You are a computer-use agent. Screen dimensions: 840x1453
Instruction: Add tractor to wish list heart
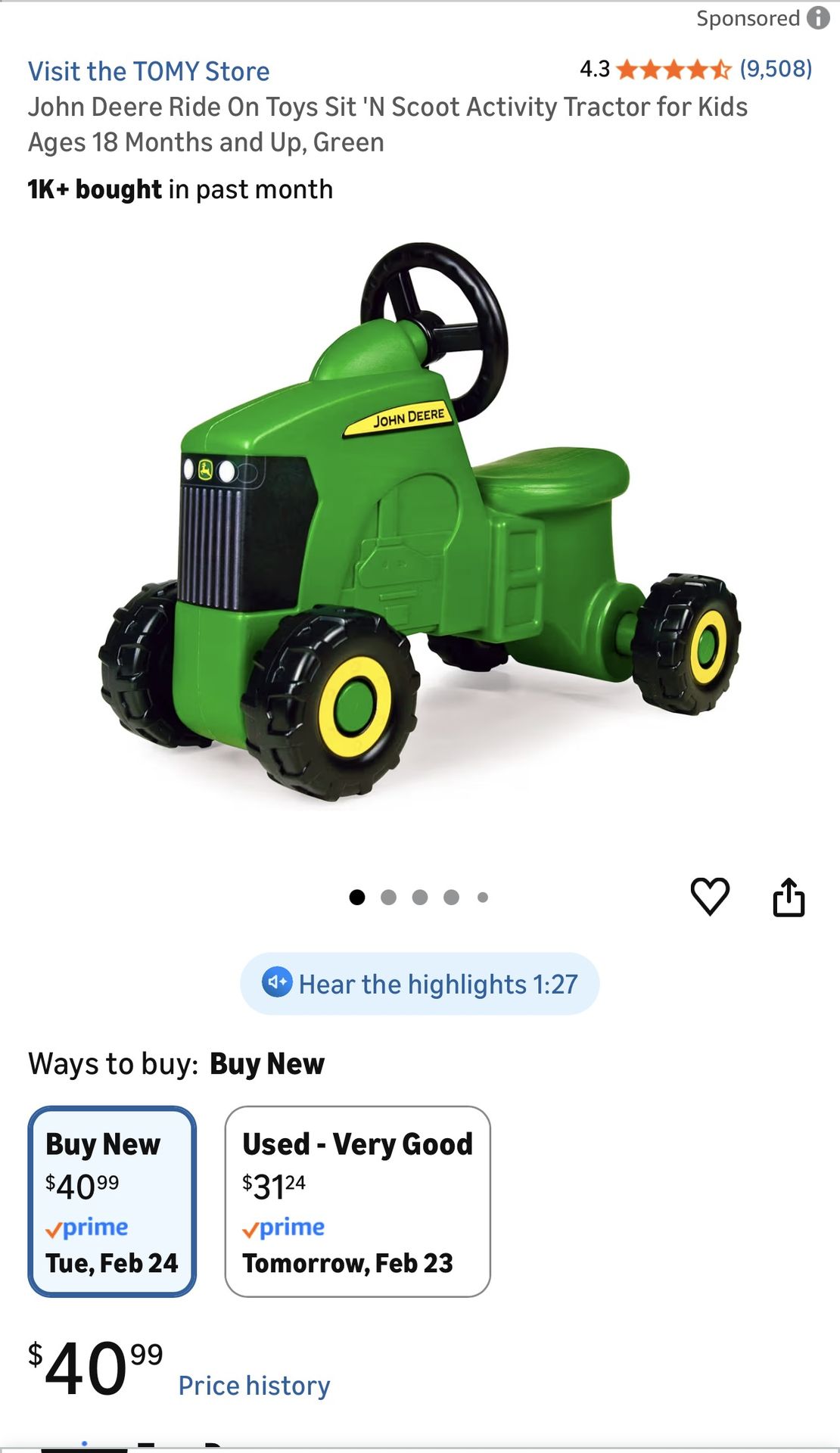710,897
